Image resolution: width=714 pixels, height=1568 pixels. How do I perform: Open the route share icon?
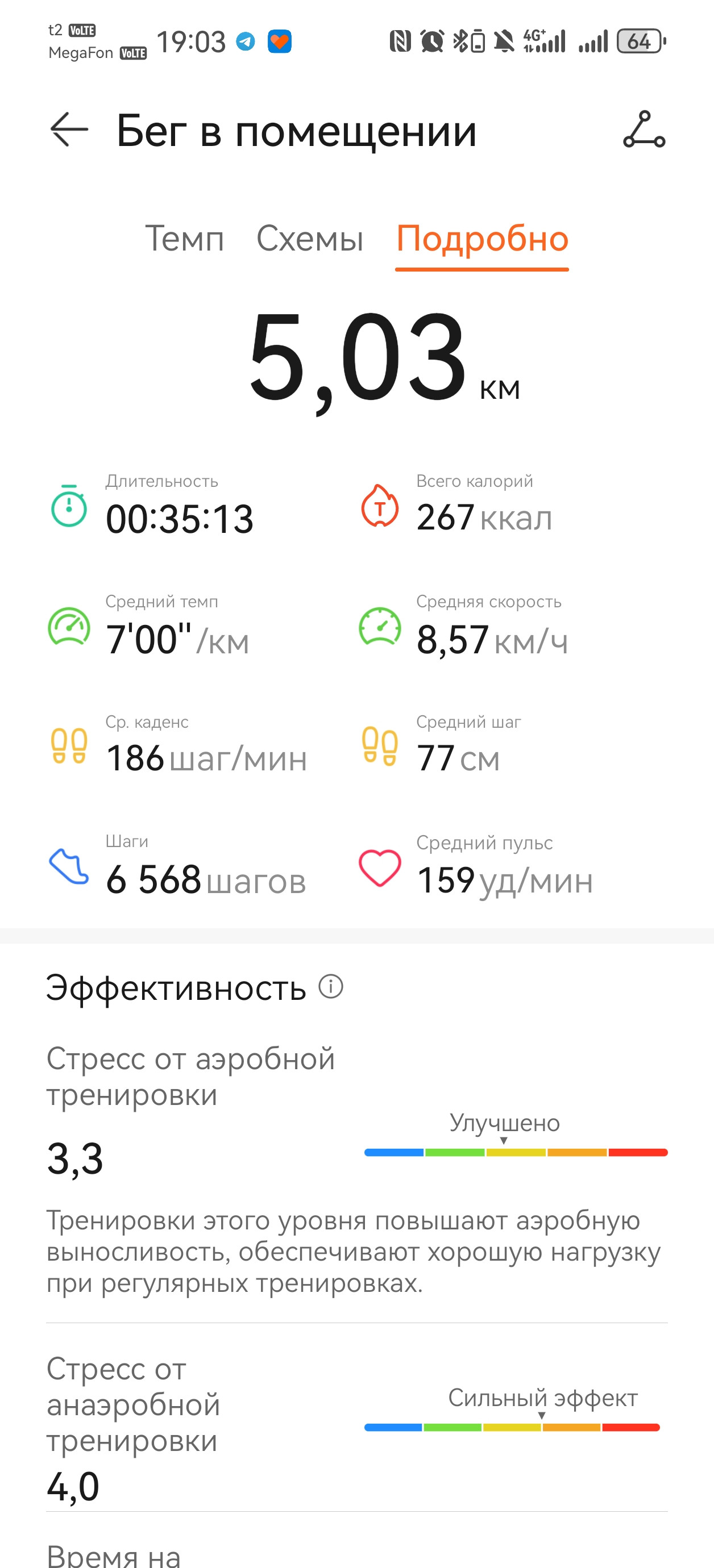tap(644, 129)
